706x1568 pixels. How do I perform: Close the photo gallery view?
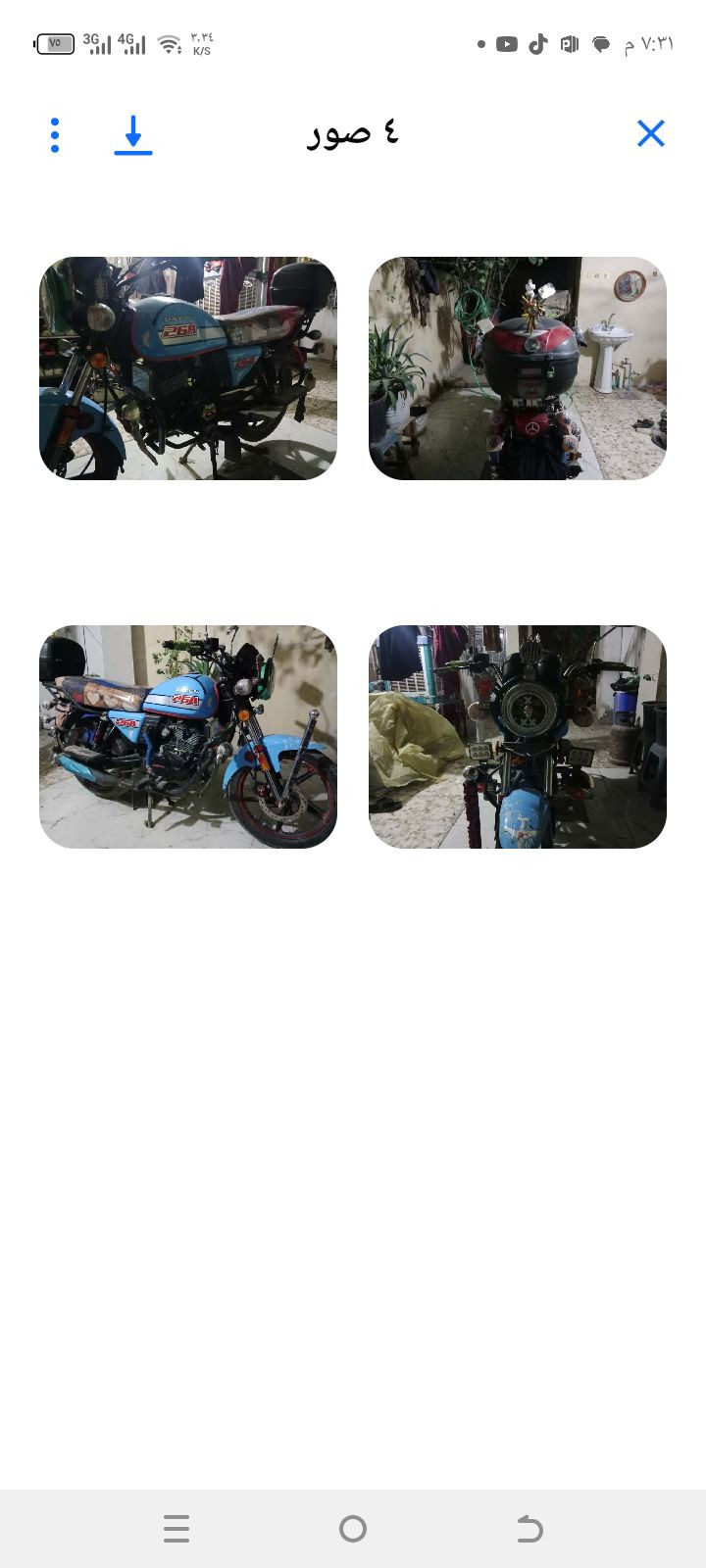point(651,133)
